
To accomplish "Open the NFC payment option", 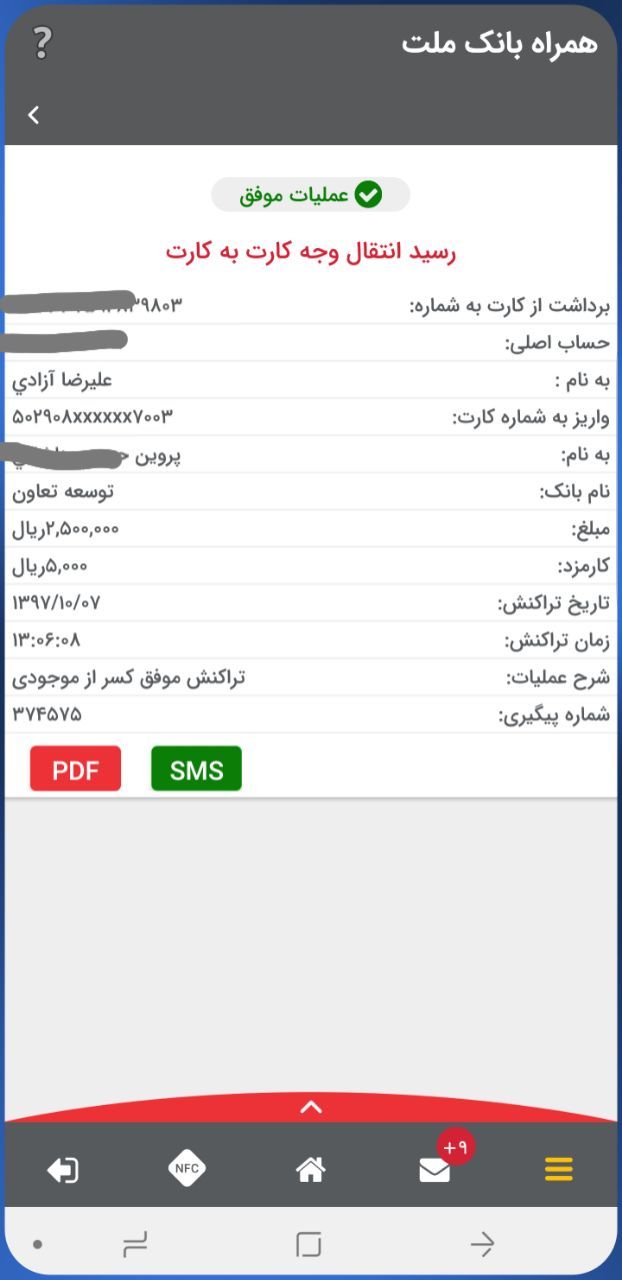I will coord(187,1168).
